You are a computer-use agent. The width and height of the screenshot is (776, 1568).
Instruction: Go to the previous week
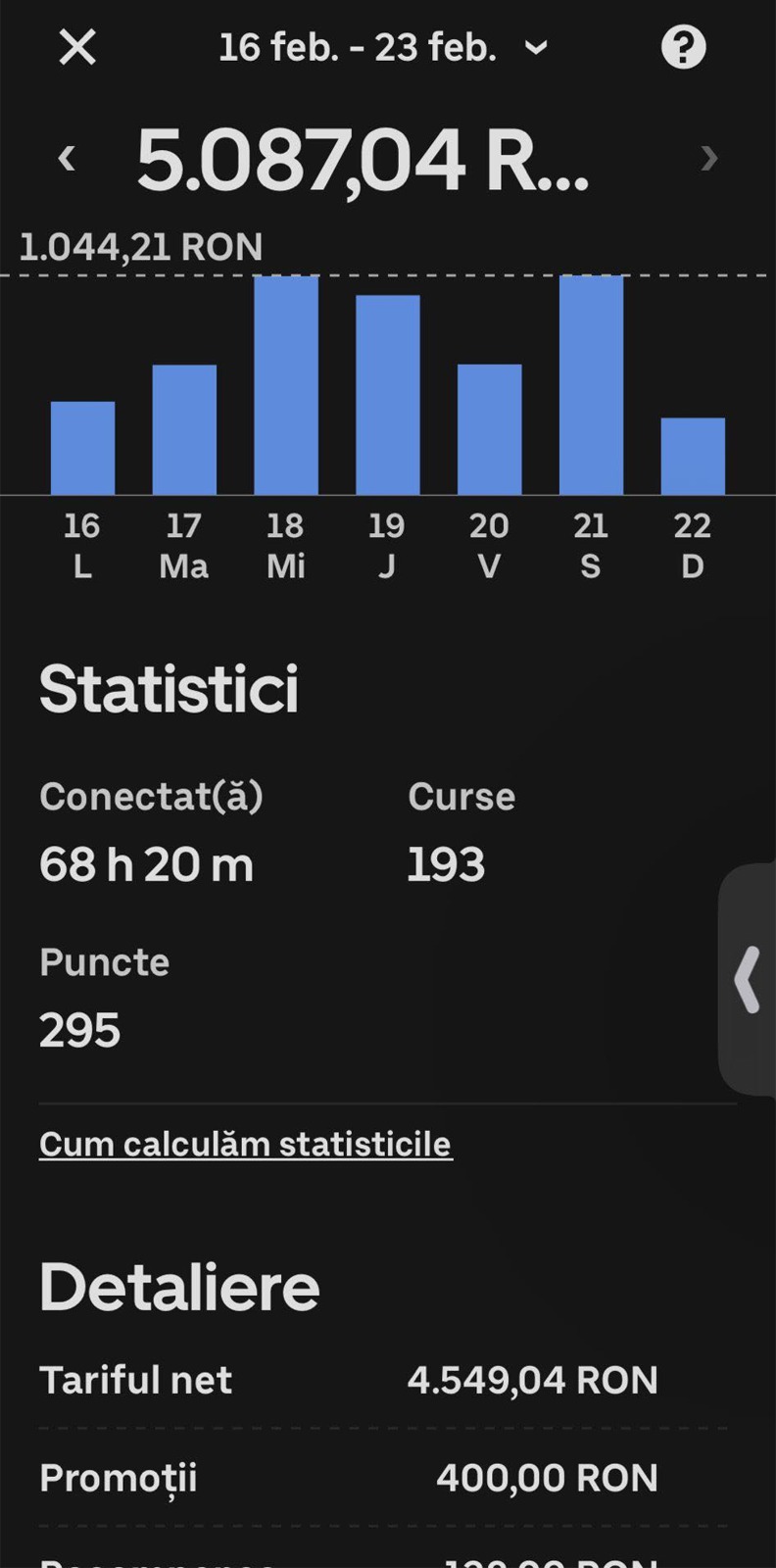pos(67,158)
